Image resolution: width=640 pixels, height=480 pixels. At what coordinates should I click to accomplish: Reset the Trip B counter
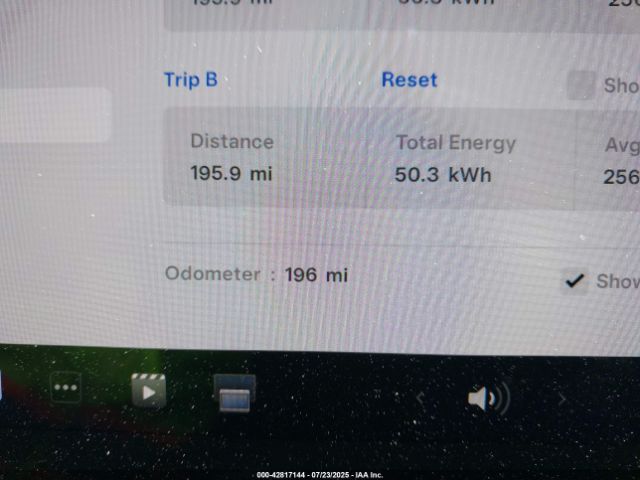[409, 80]
